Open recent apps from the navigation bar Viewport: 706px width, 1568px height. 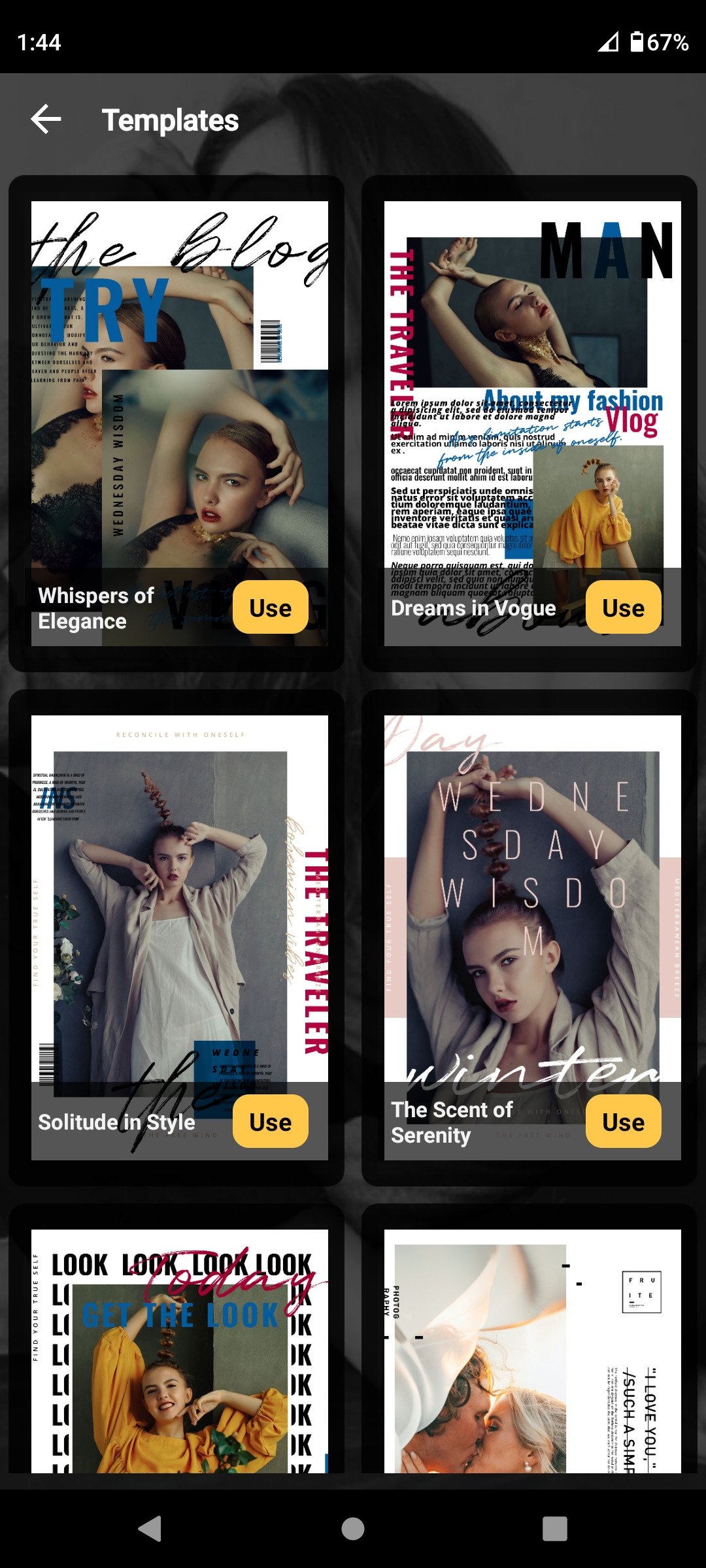tap(555, 1529)
